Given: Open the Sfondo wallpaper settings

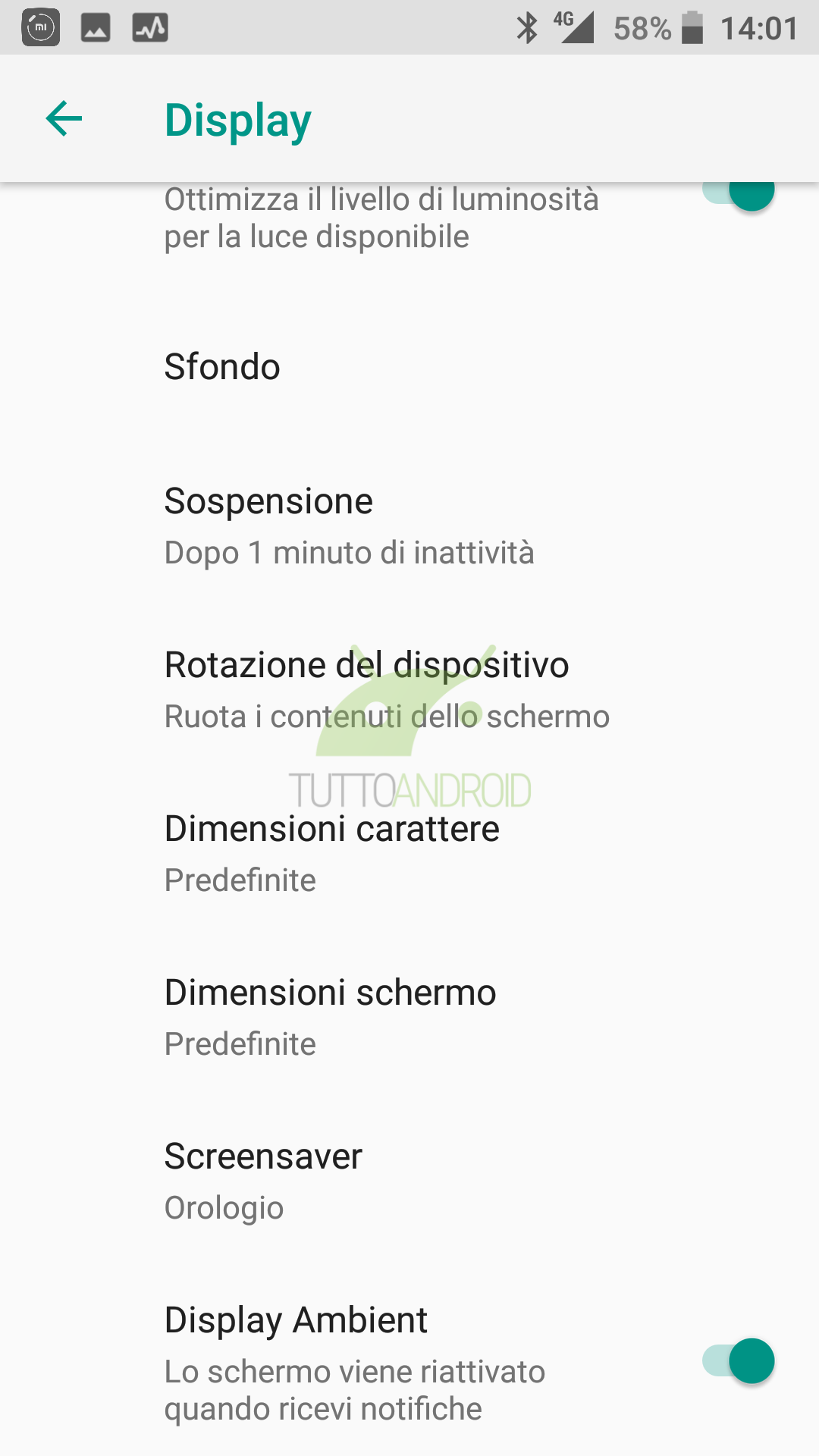Looking at the screenshot, I should [x=409, y=367].
